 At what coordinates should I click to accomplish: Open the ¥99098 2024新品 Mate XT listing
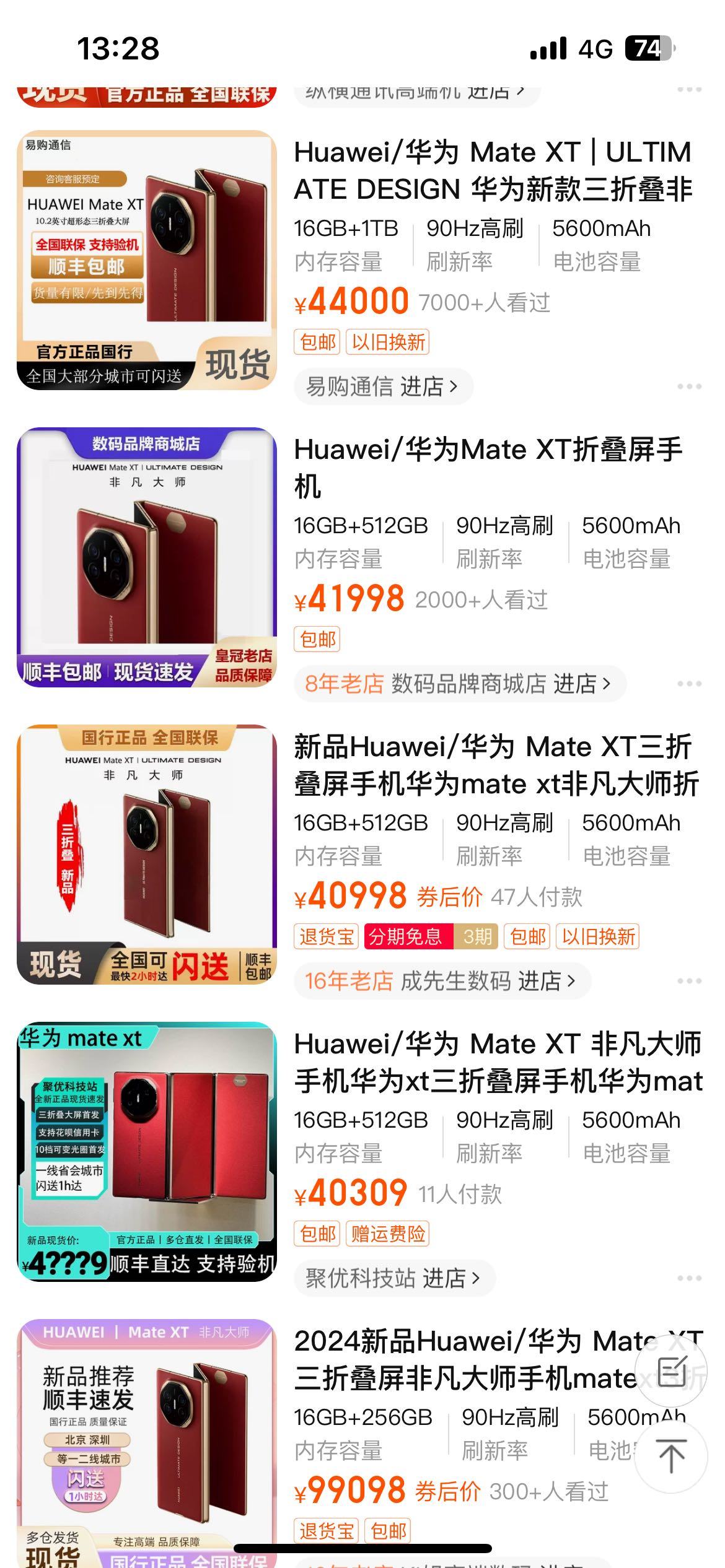tap(465, 1360)
